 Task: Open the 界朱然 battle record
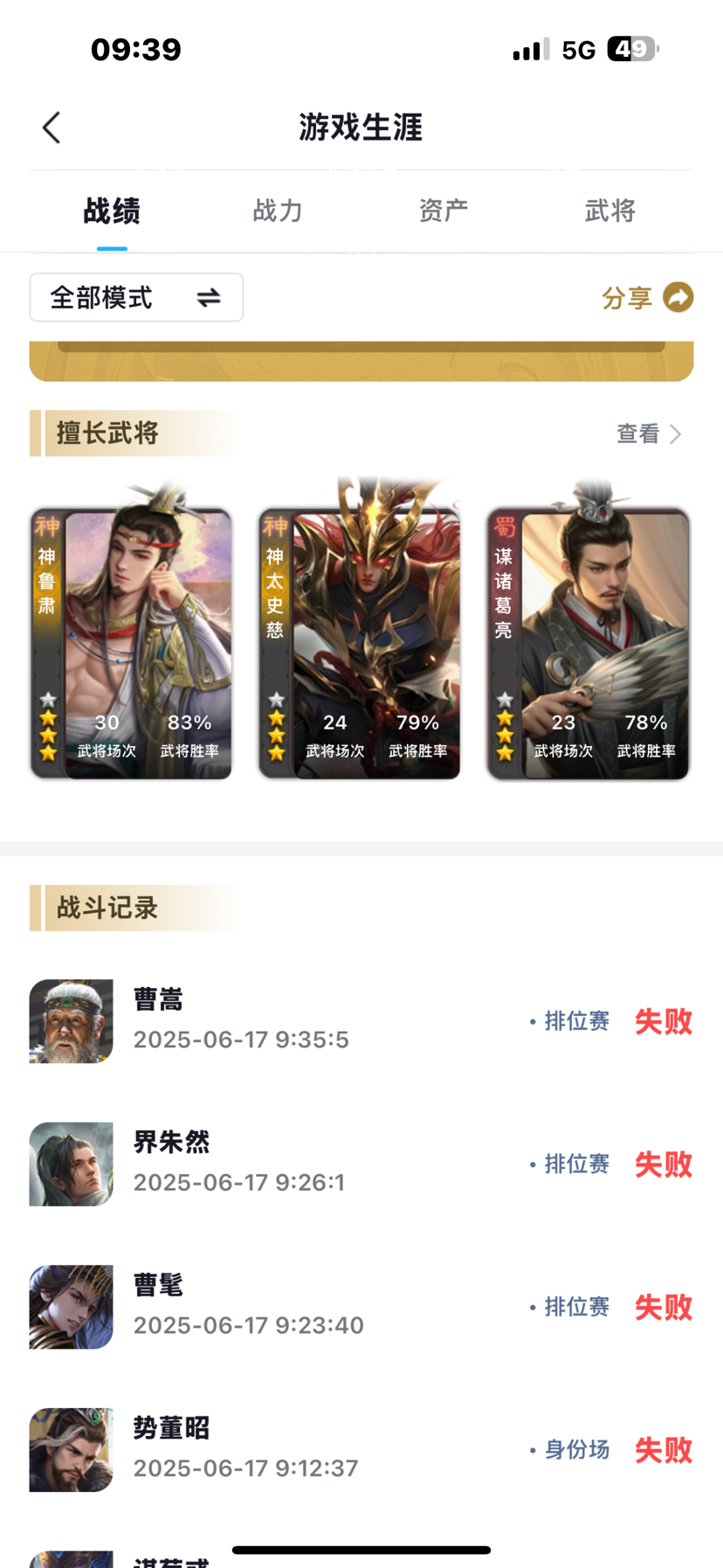coord(361,1164)
